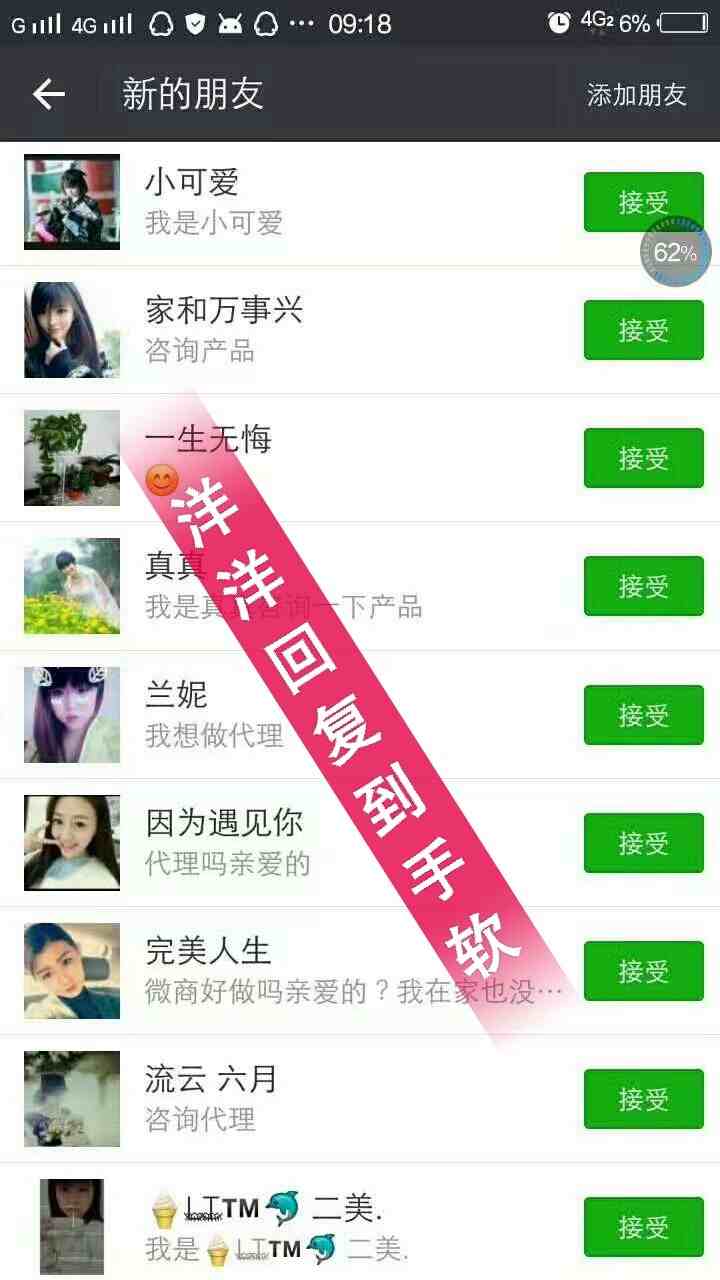Accept friend request from 小可爱
This screenshot has width=720, height=1280.
pyautogui.click(x=643, y=202)
